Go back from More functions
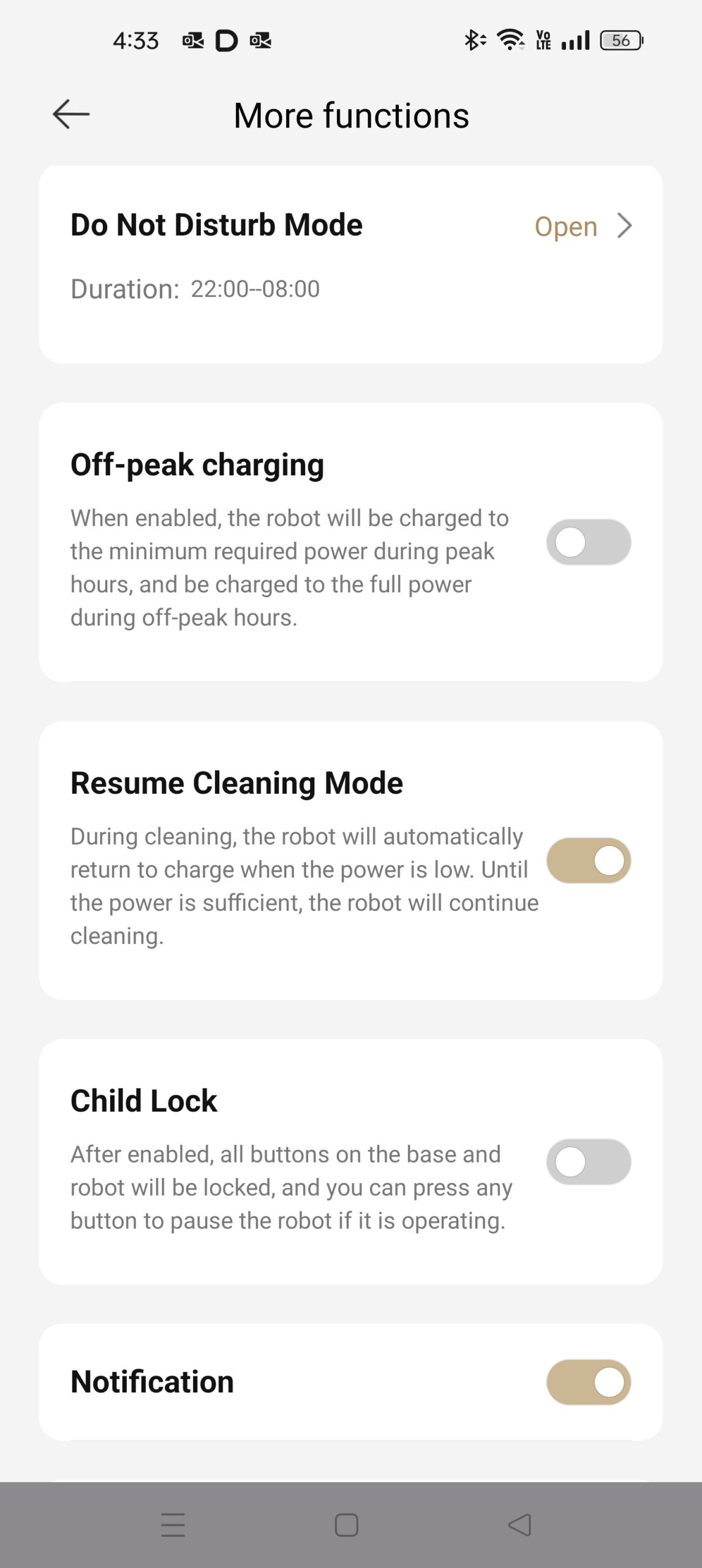Image resolution: width=702 pixels, height=1568 pixels. pos(71,115)
